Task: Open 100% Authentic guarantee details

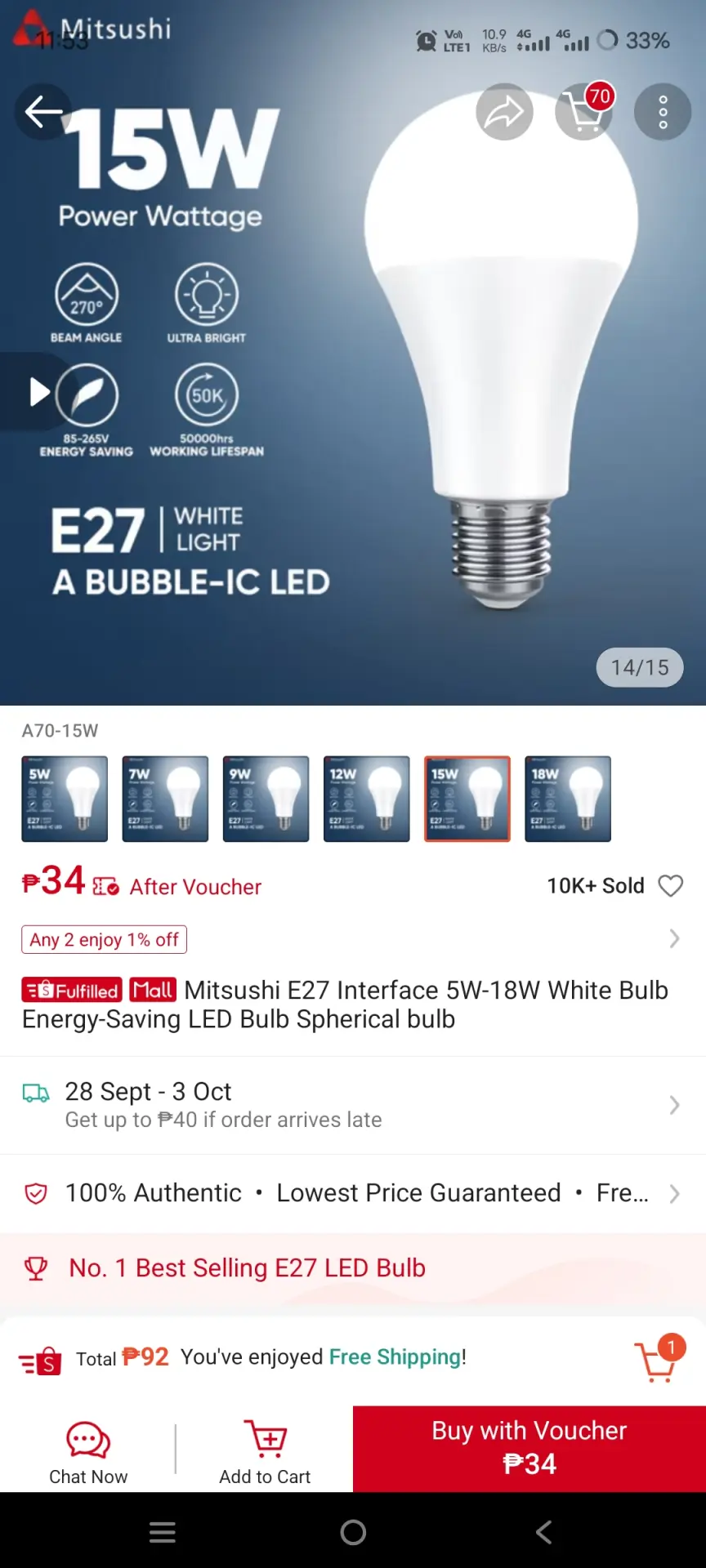Action: [353, 1193]
